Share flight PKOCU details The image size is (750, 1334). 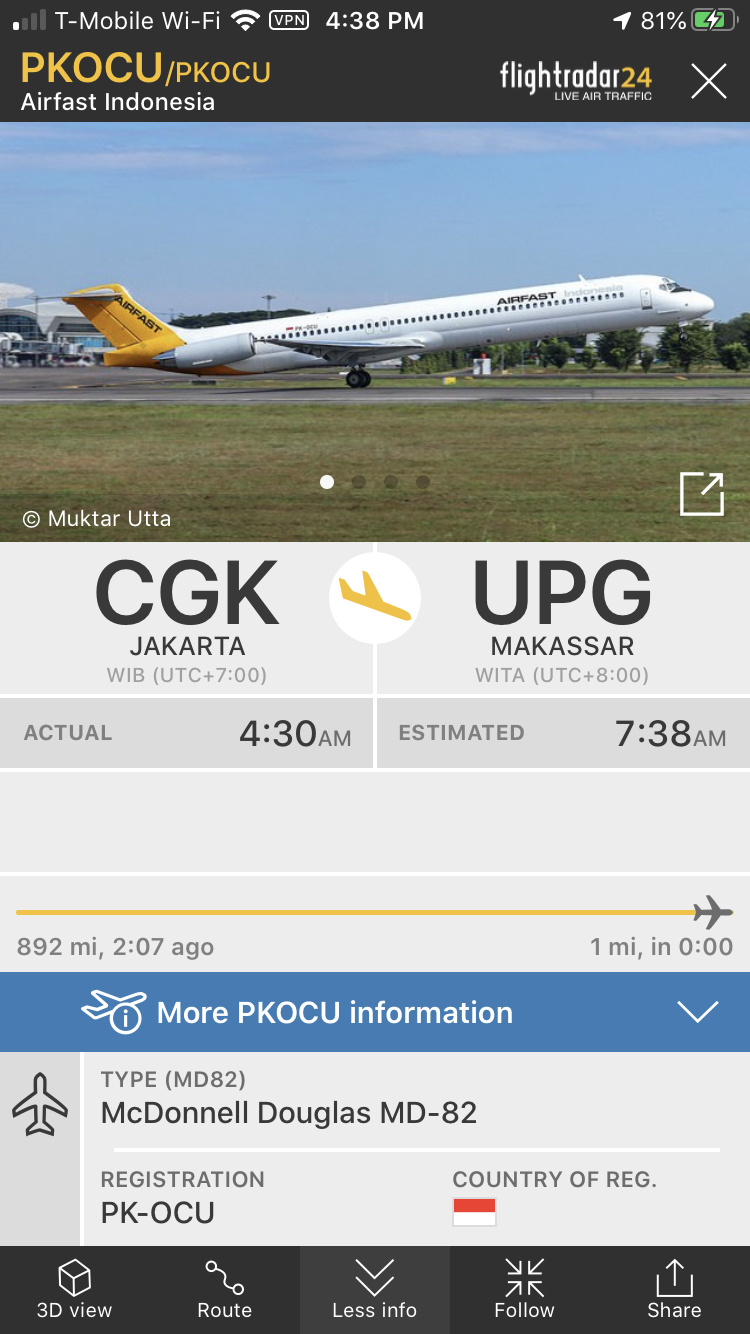point(674,1289)
